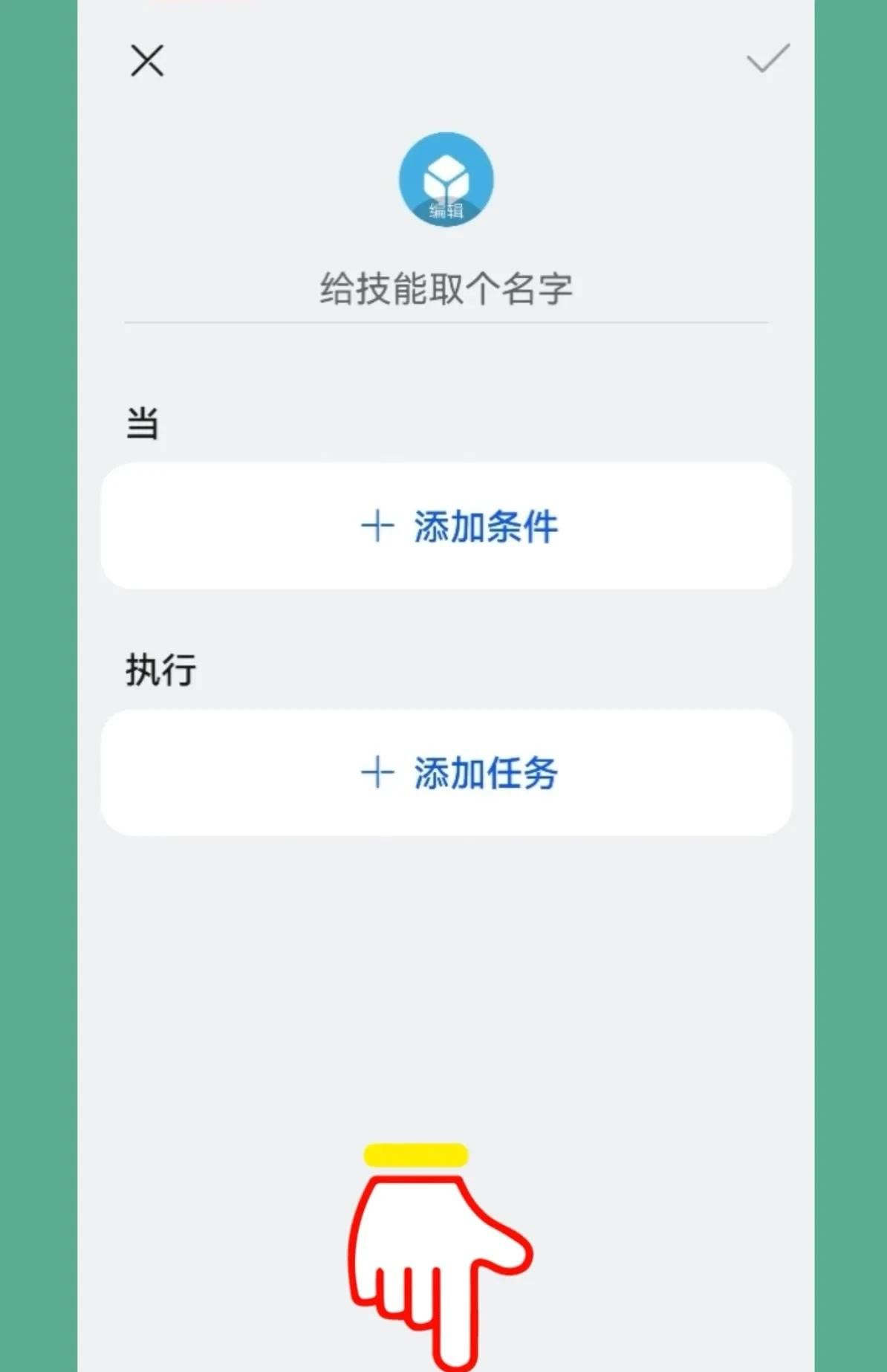Click the skill icon to change its picture
Viewport: 887px width, 1372px height.
coord(444,181)
